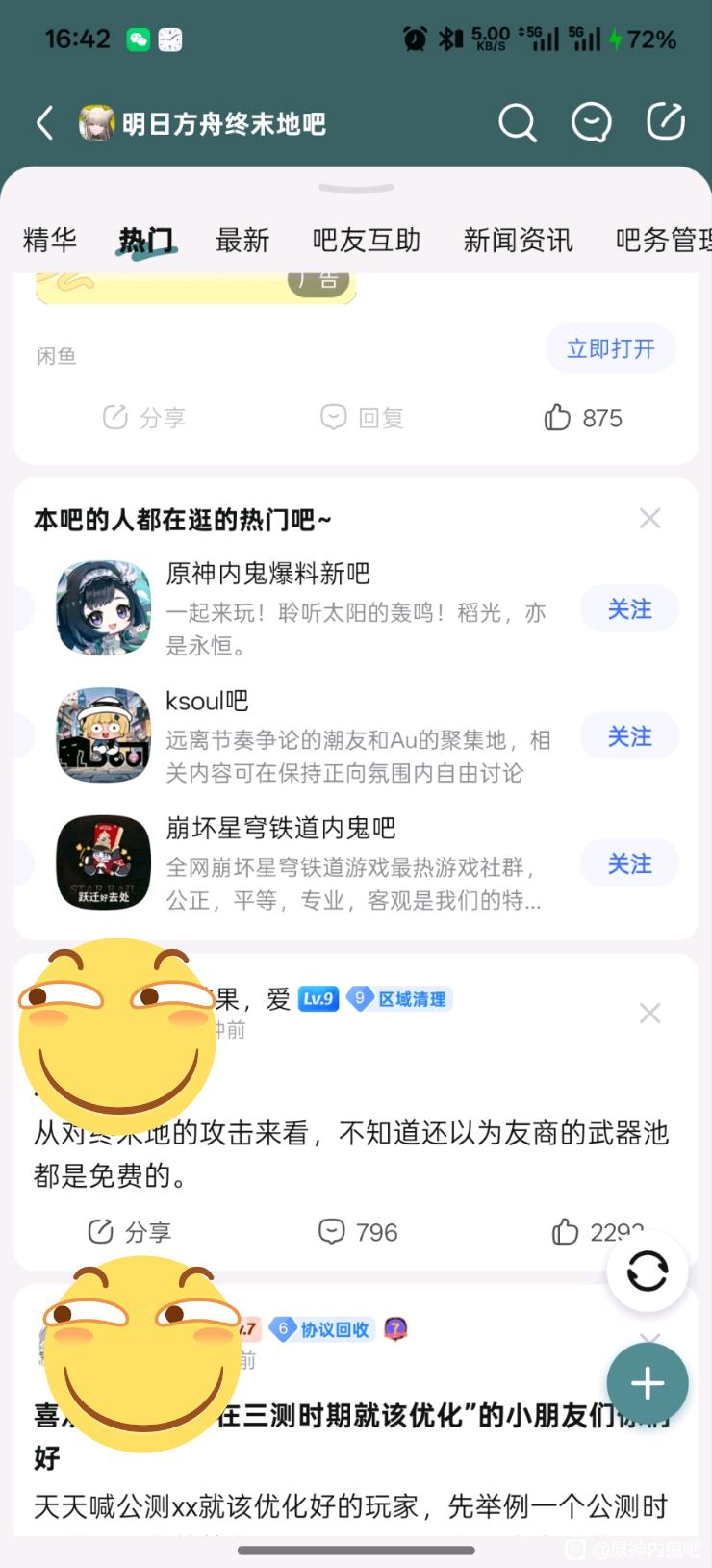The image size is (712, 1568).
Task: Share the post about 友商的武器池
Action: (130, 1232)
